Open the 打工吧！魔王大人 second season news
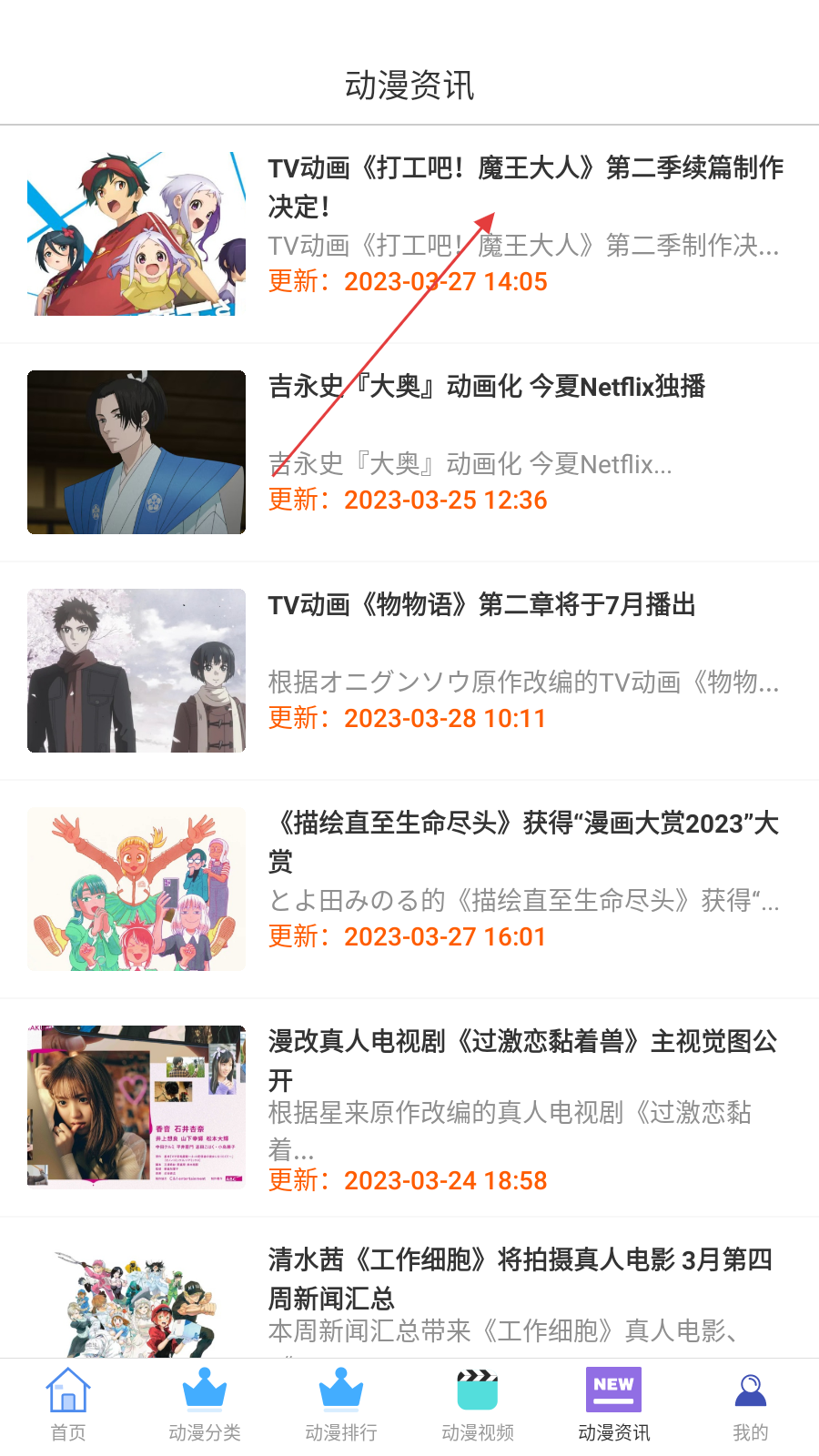The width and height of the screenshot is (819, 1456). (x=524, y=187)
